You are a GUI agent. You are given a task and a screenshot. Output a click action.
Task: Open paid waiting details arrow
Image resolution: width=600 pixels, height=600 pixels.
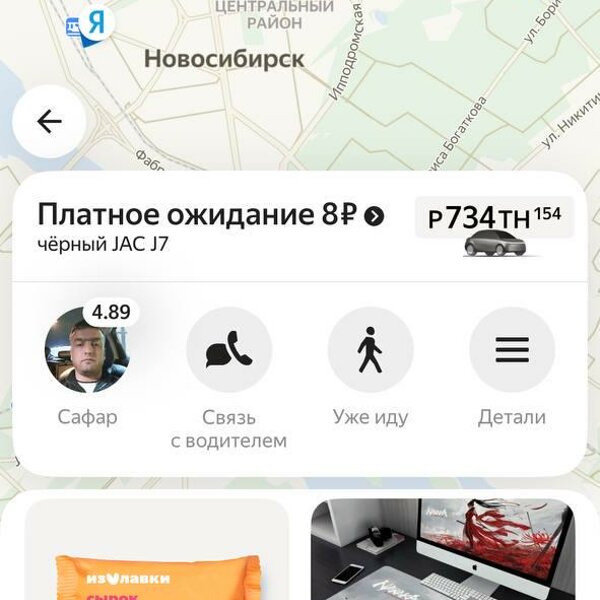pyautogui.click(x=374, y=215)
